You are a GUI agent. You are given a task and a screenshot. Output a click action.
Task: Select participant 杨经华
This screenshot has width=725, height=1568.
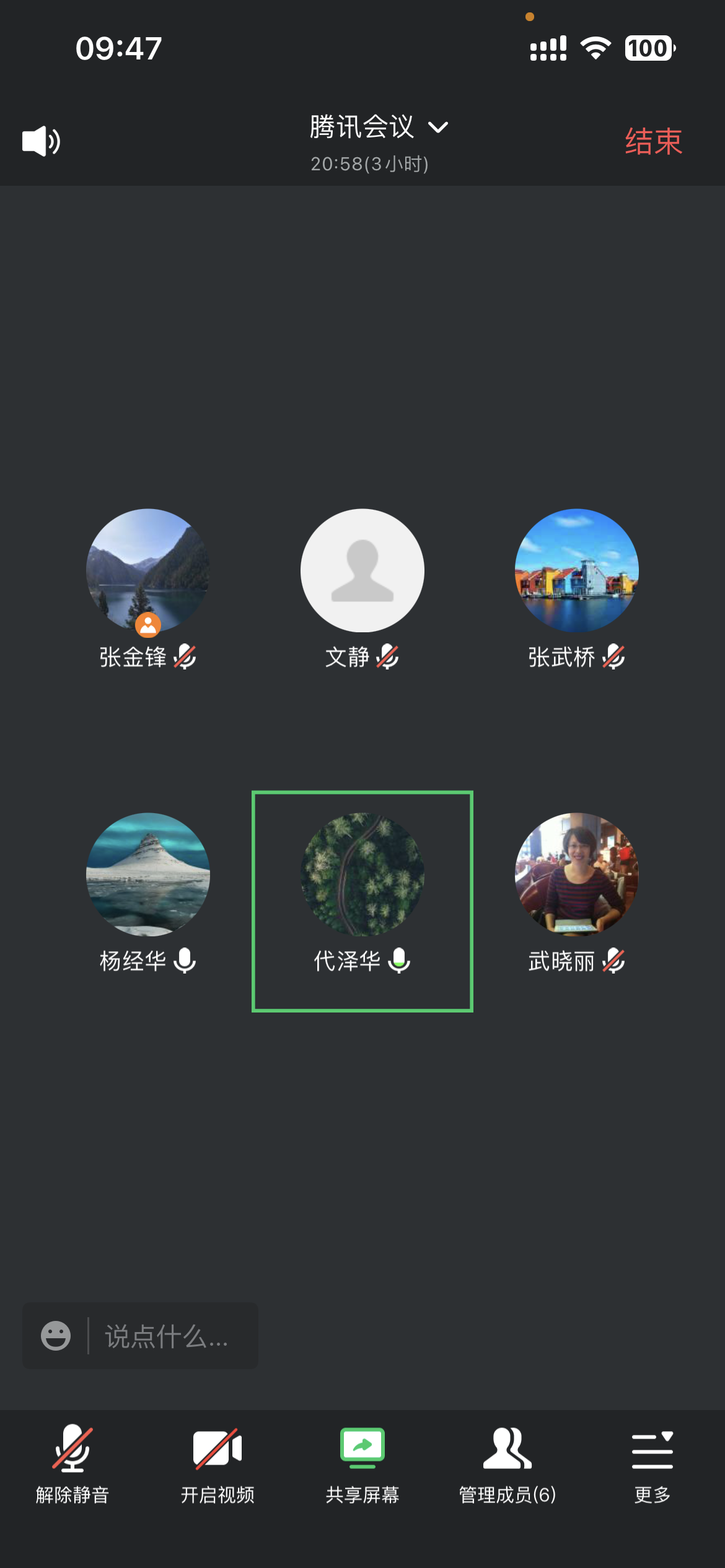pos(148,874)
